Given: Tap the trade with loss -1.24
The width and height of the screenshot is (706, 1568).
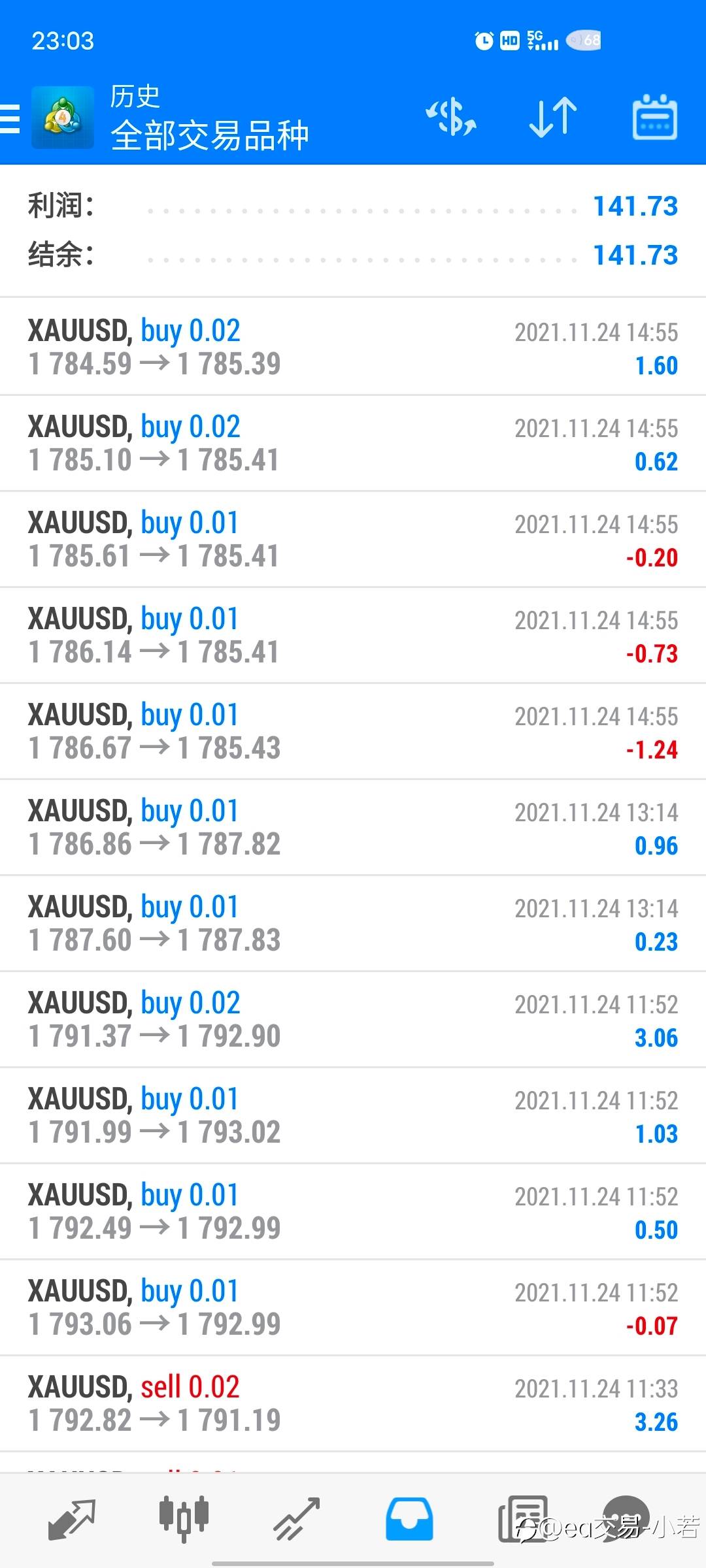Looking at the screenshot, I should point(353,731).
